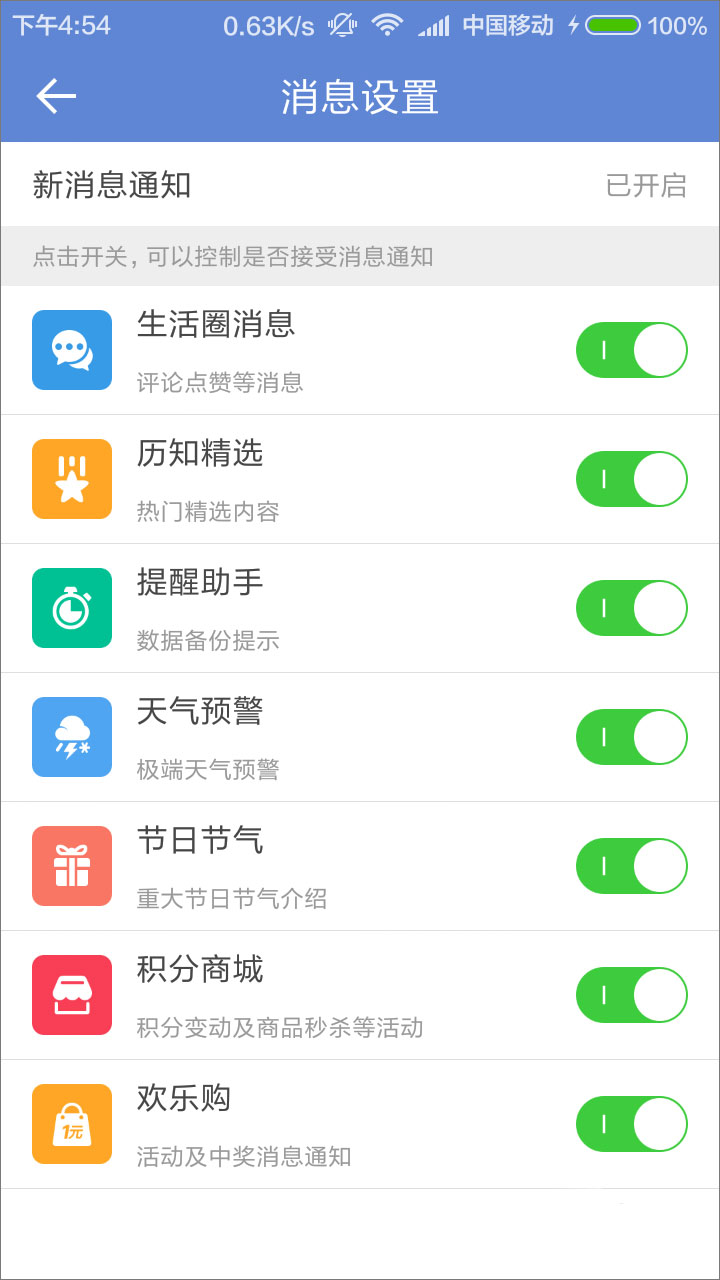Toggle the 节日节气 notification switch
Viewport: 720px width, 1280px height.
pos(631,866)
